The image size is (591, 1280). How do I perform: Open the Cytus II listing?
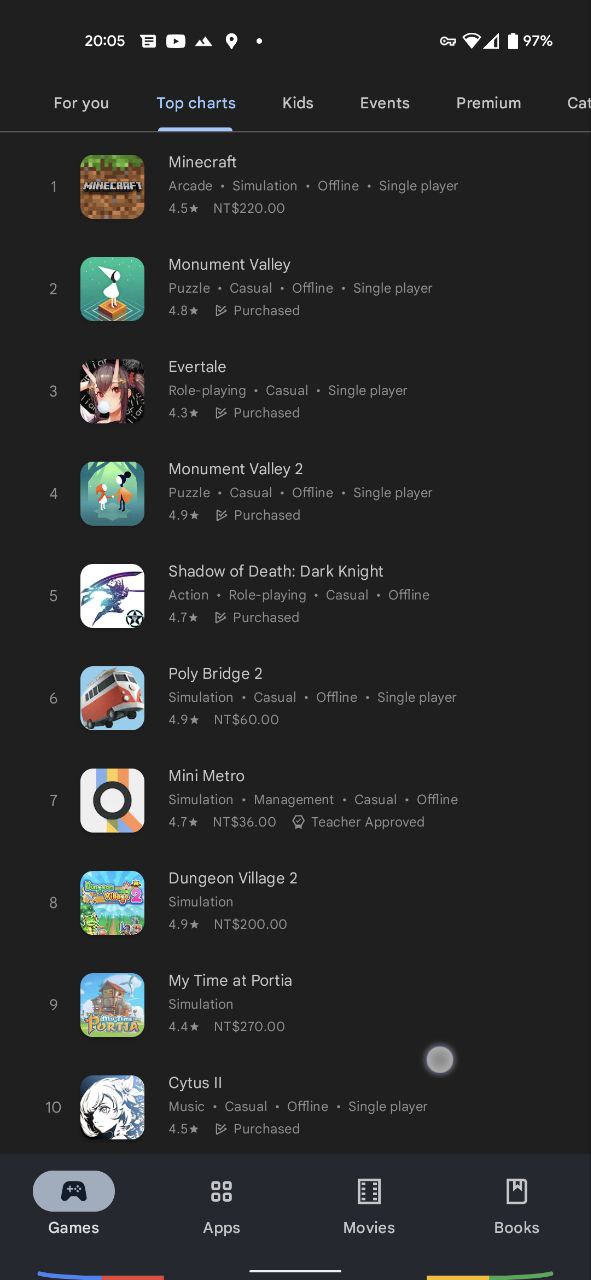(x=295, y=1106)
